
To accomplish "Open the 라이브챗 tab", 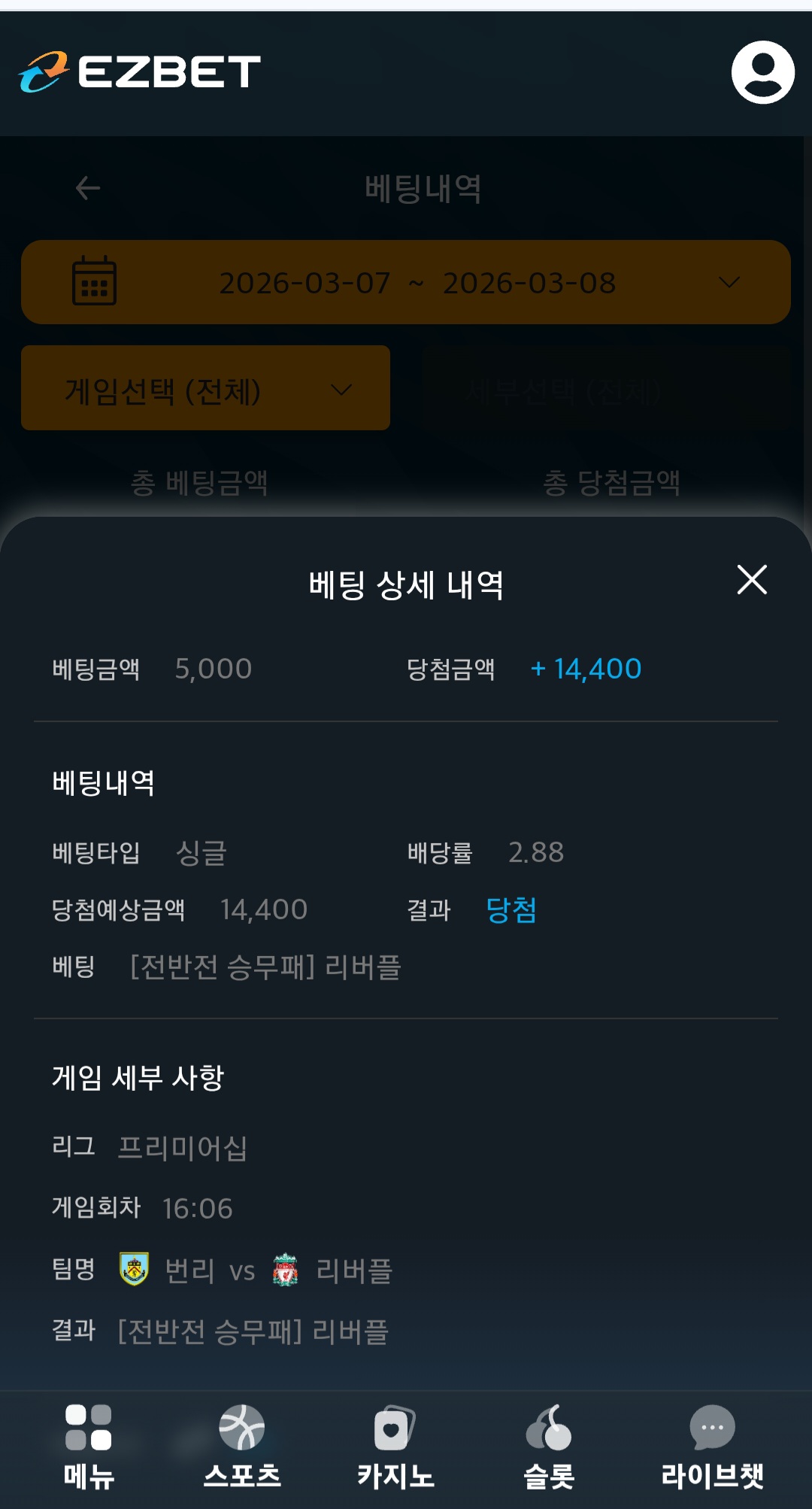I will tap(712, 1447).
